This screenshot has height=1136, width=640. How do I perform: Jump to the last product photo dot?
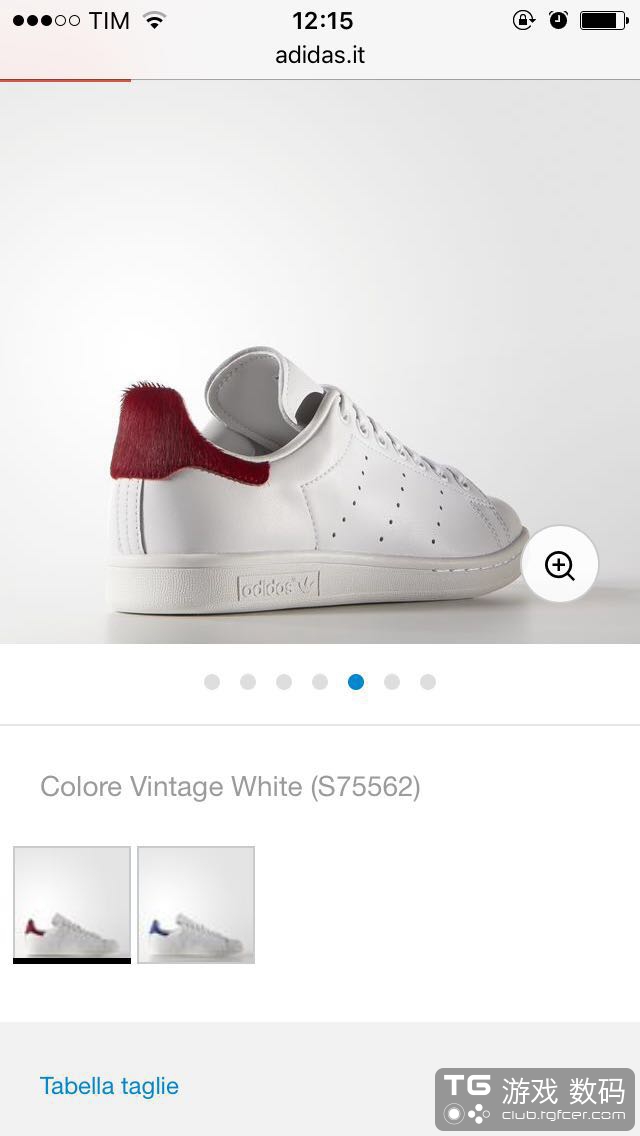coord(428,682)
